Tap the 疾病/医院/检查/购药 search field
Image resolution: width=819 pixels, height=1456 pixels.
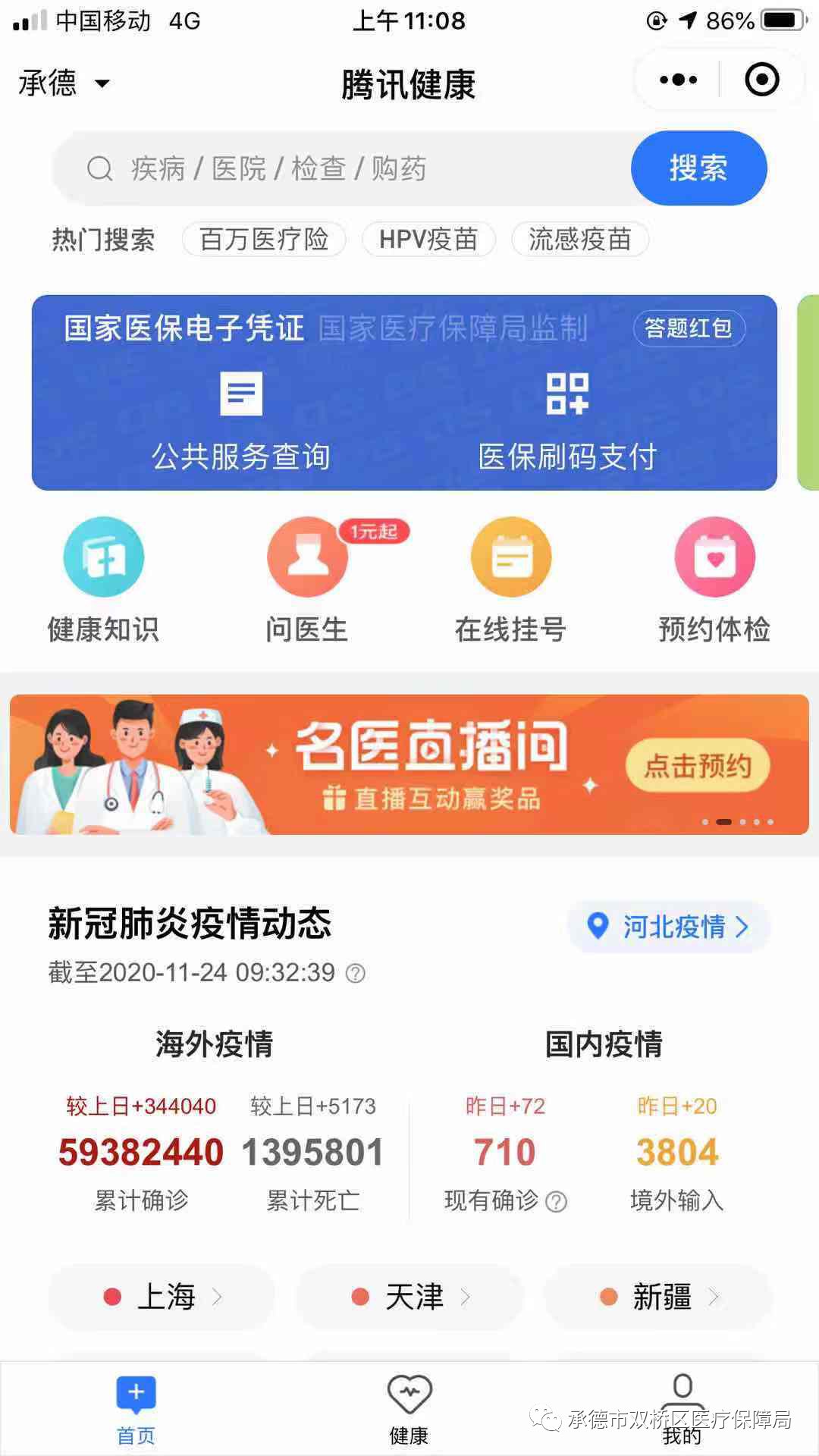(341, 168)
